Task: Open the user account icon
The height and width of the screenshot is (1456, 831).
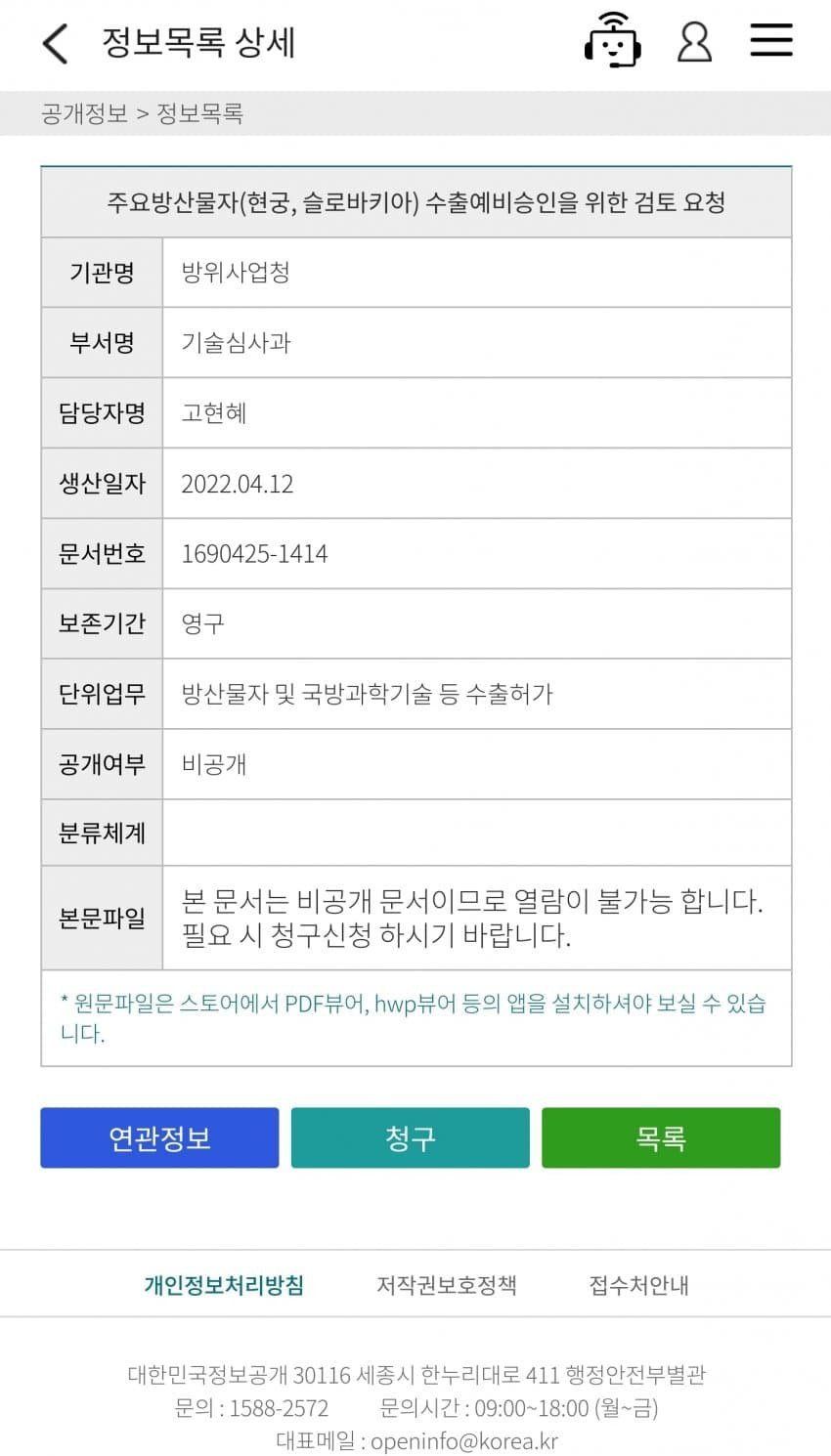Action: (694, 41)
